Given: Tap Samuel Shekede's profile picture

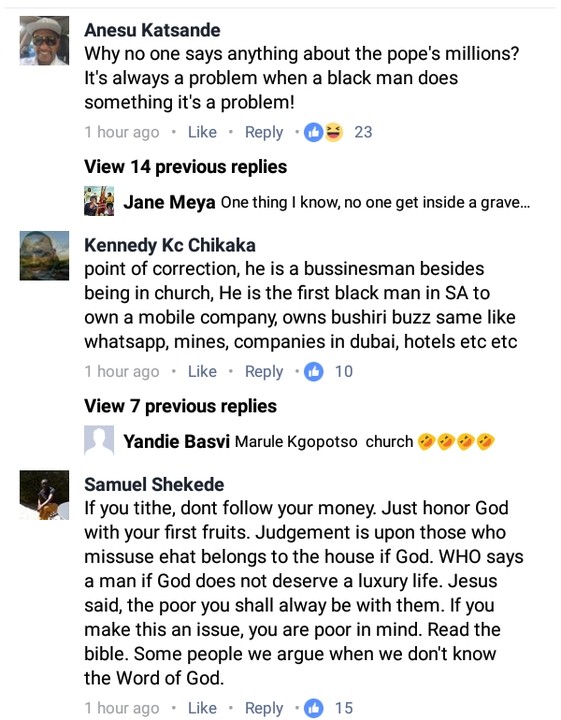Looking at the screenshot, I should (x=45, y=495).
